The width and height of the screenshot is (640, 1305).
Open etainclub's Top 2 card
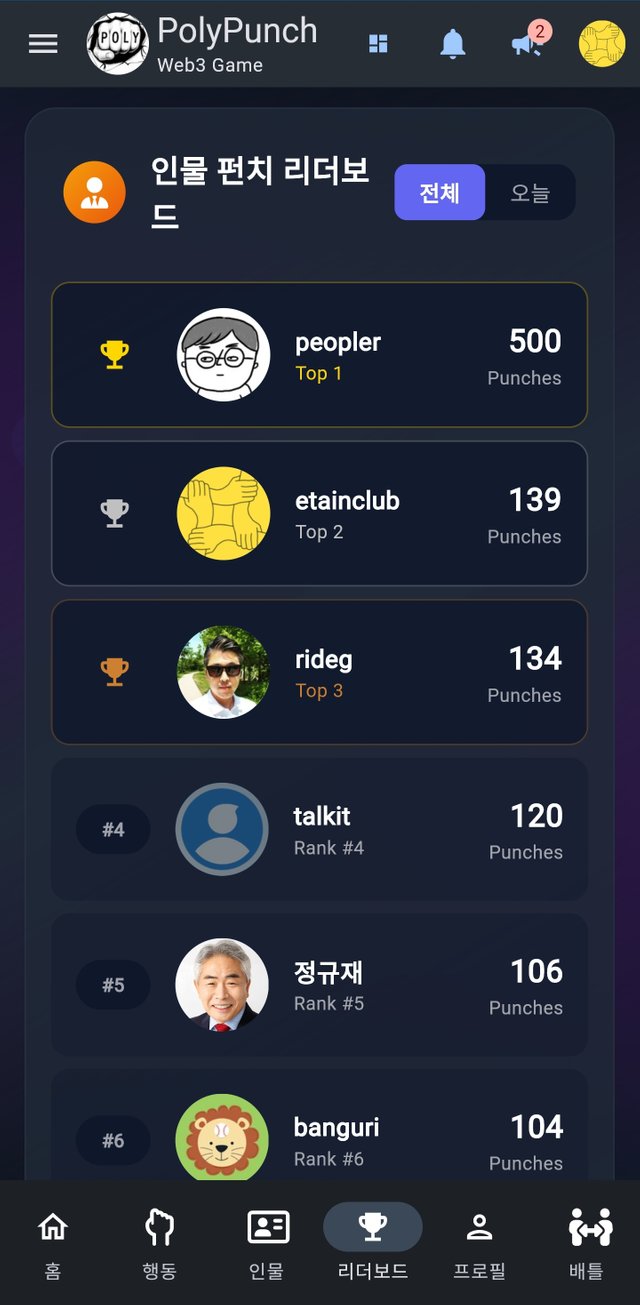[x=319, y=513]
